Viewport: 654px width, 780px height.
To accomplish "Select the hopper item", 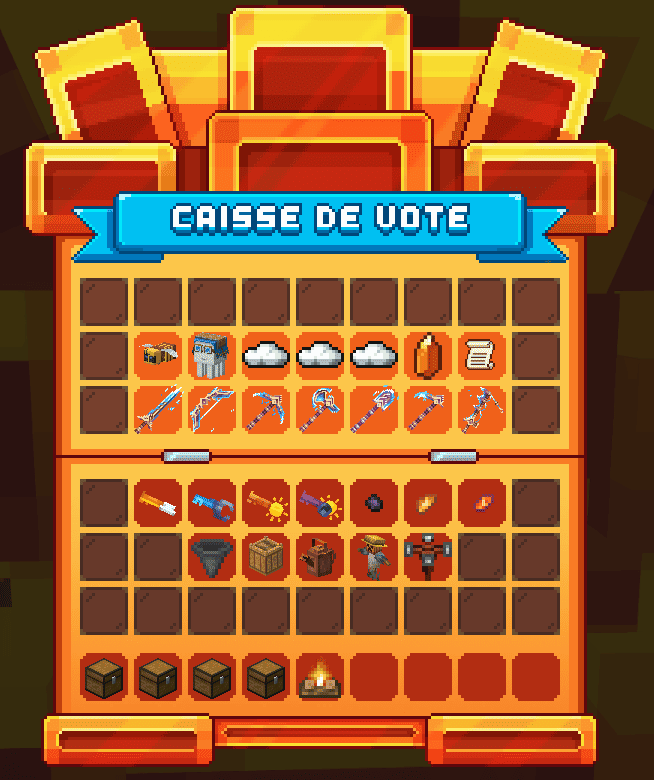I will click(212, 556).
